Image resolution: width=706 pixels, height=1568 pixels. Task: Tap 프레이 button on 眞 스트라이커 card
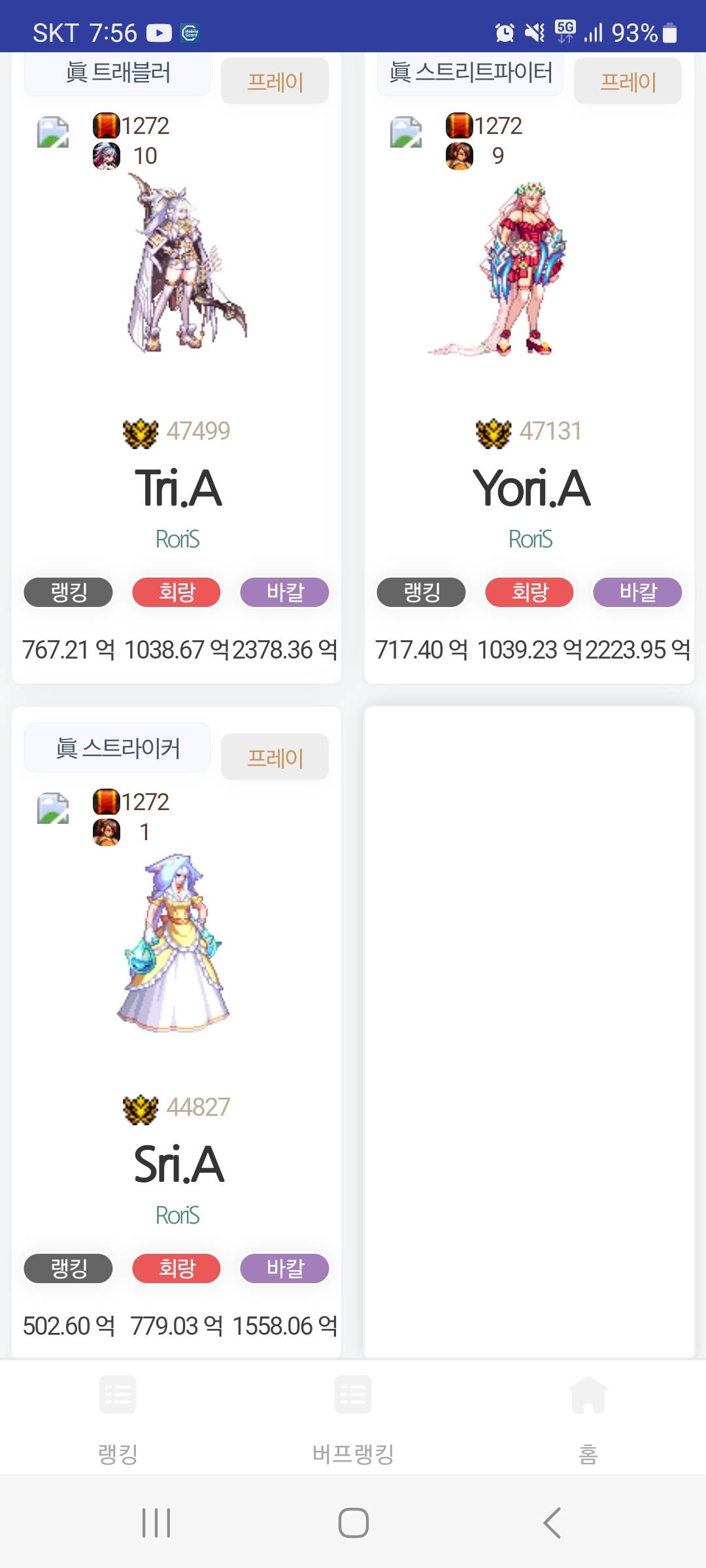pos(275,758)
